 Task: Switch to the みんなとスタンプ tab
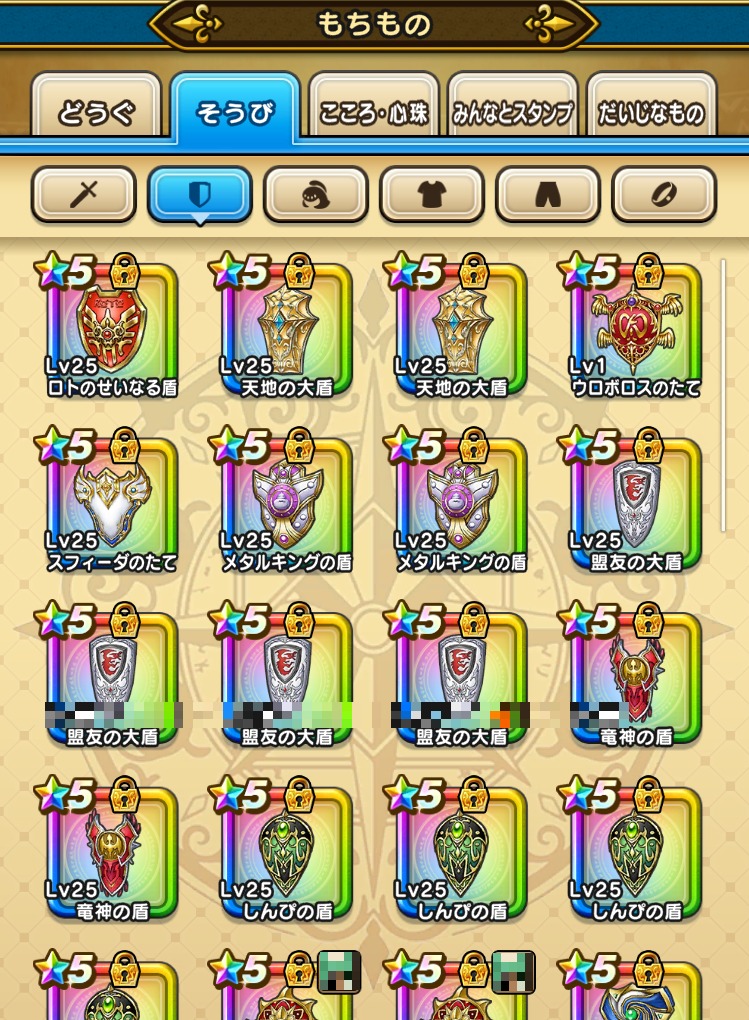[512, 111]
